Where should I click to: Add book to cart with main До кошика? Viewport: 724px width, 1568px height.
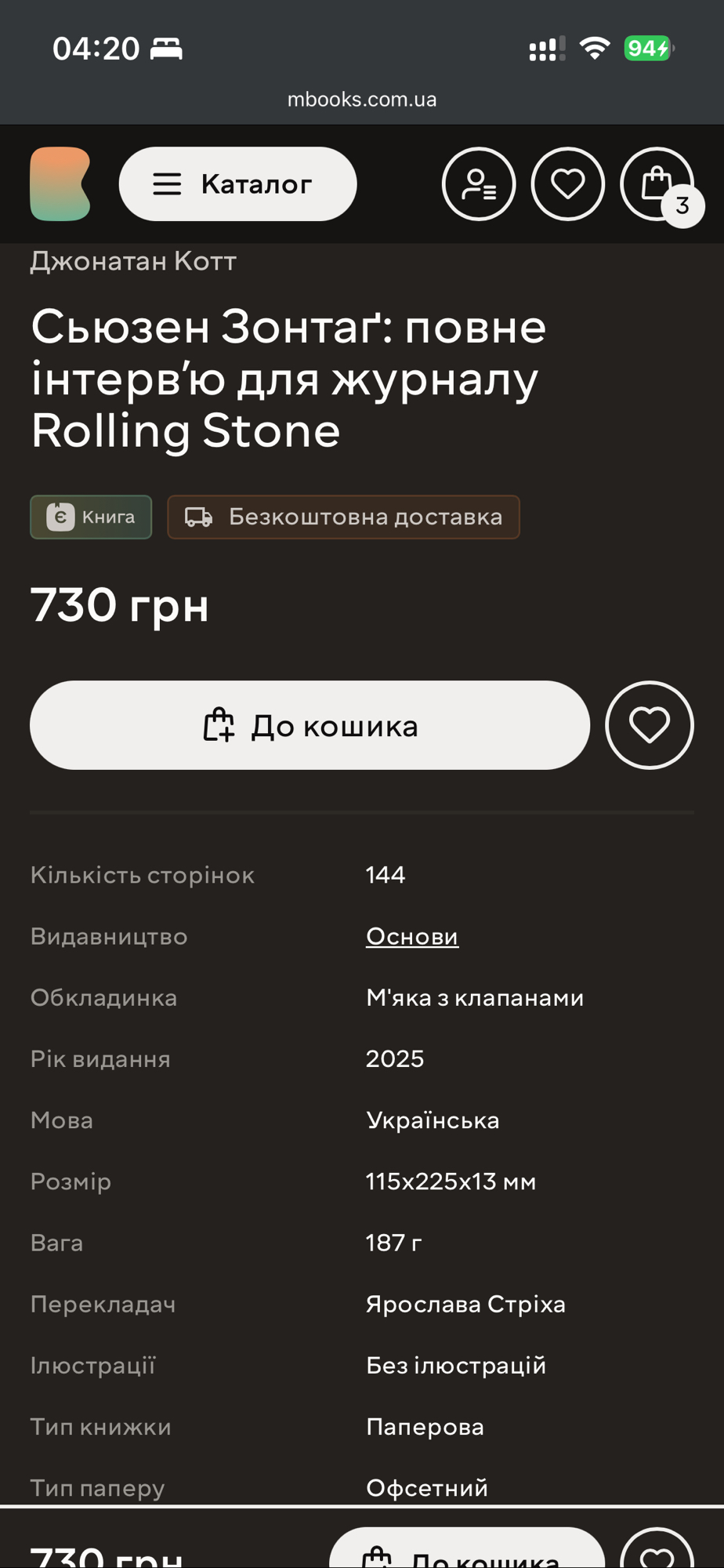point(310,725)
